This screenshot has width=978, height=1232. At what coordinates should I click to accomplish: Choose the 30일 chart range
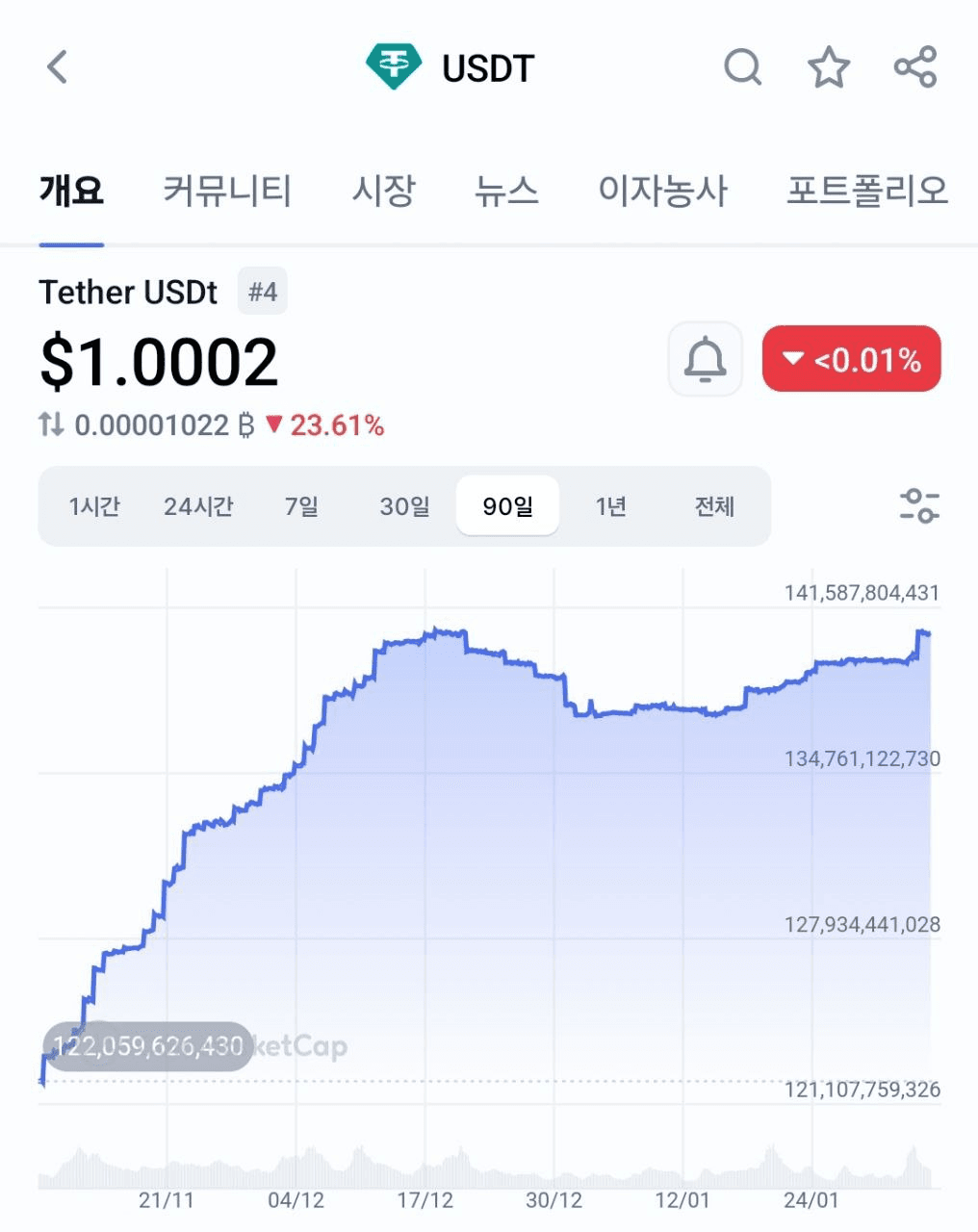(404, 506)
